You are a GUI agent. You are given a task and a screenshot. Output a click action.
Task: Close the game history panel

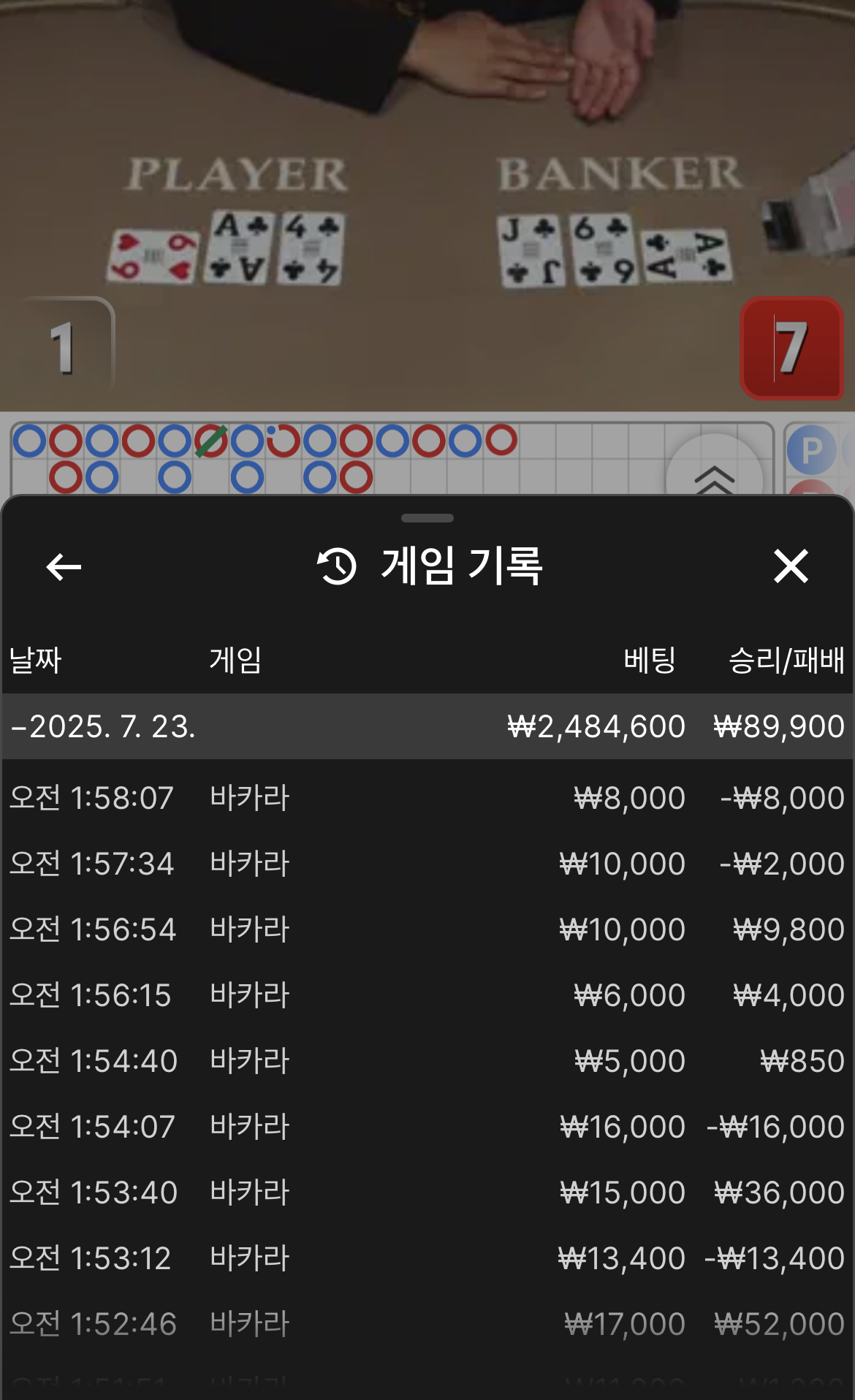[791, 567]
